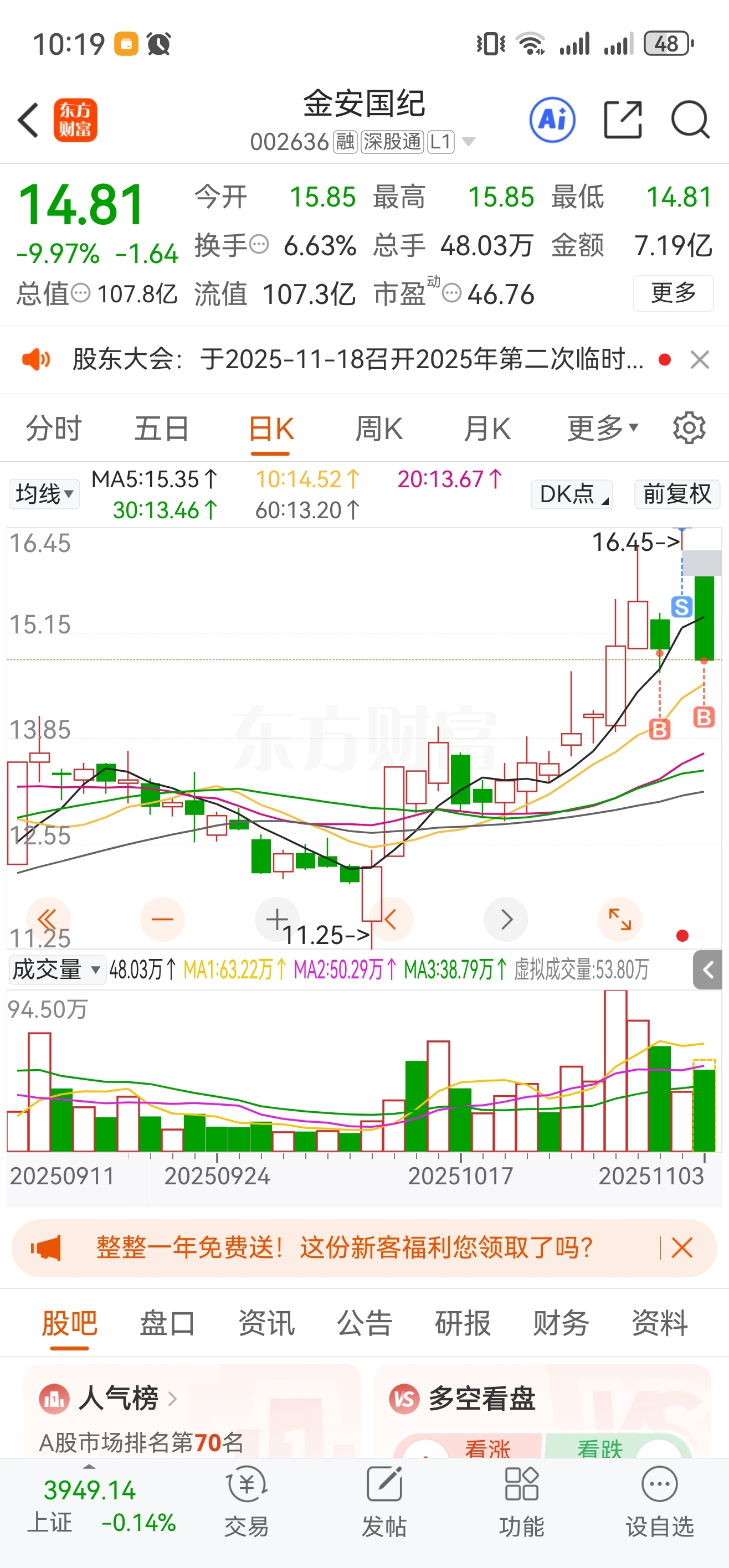
Task: Open 交易 in the bottom bar
Action: click(x=247, y=1502)
